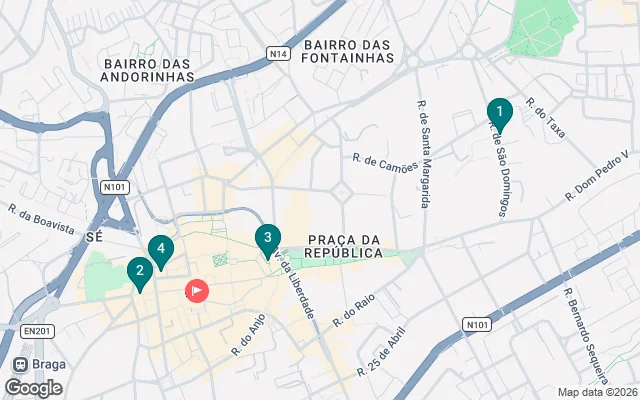
Task: Open map marker number 3
Action: tap(267, 240)
